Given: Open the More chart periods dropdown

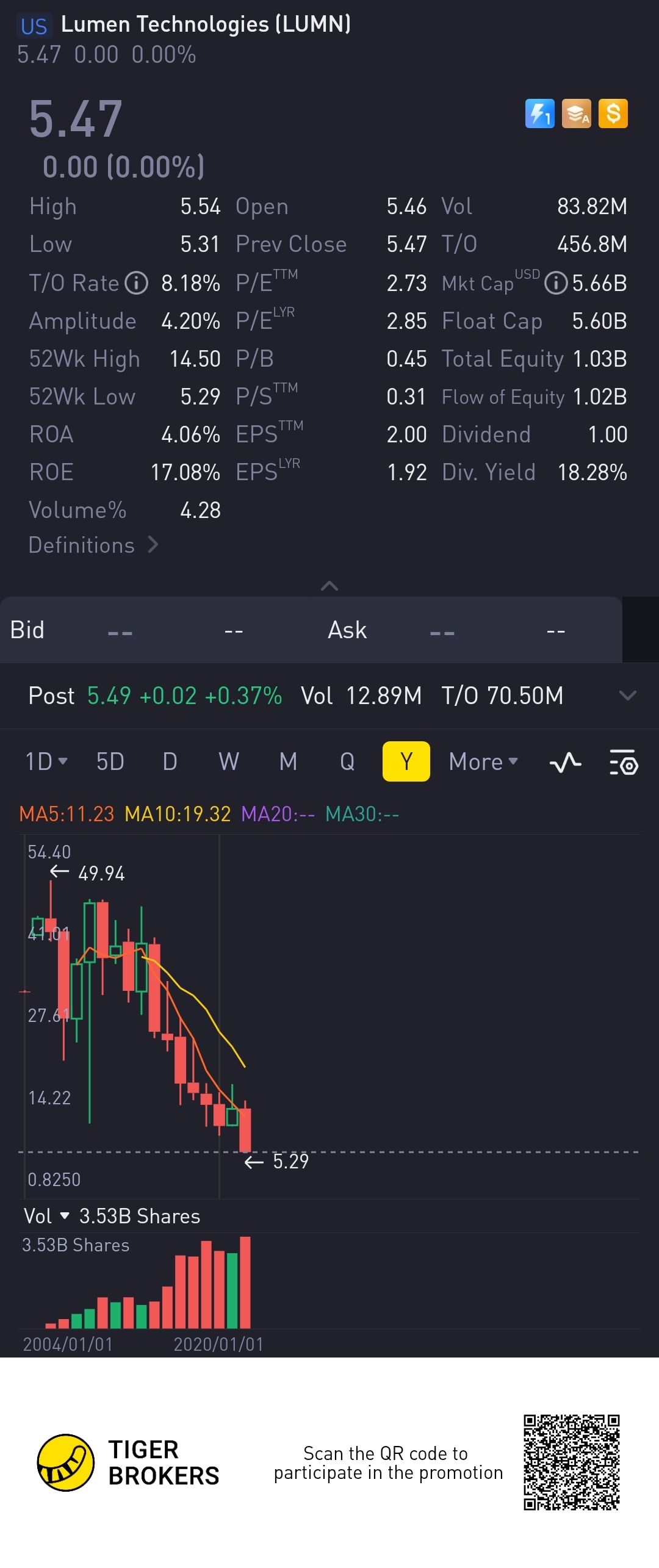Looking at the screenshot, I should tap(483, 761).
